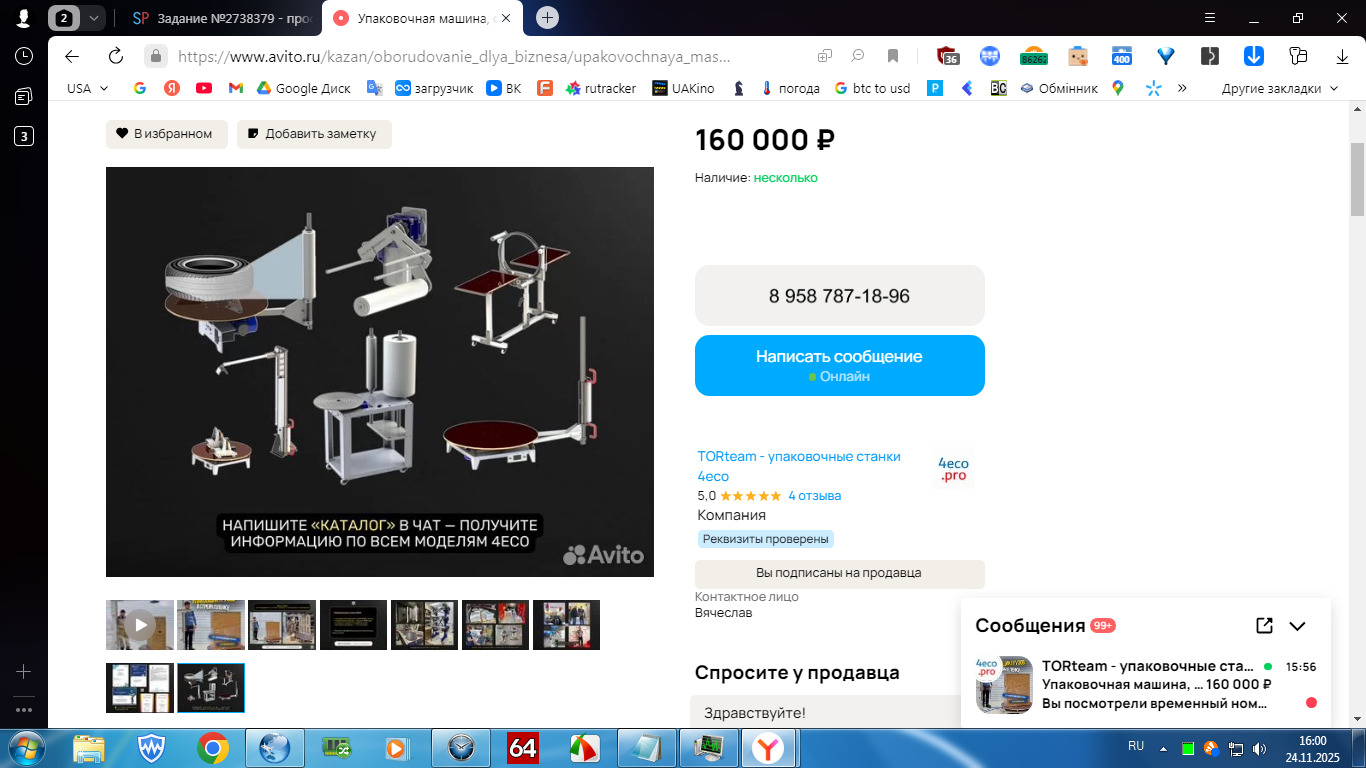The image size is (1366, 768).
Task: Open the seller's 4 отзыва reviews
Action: [814, 496]
